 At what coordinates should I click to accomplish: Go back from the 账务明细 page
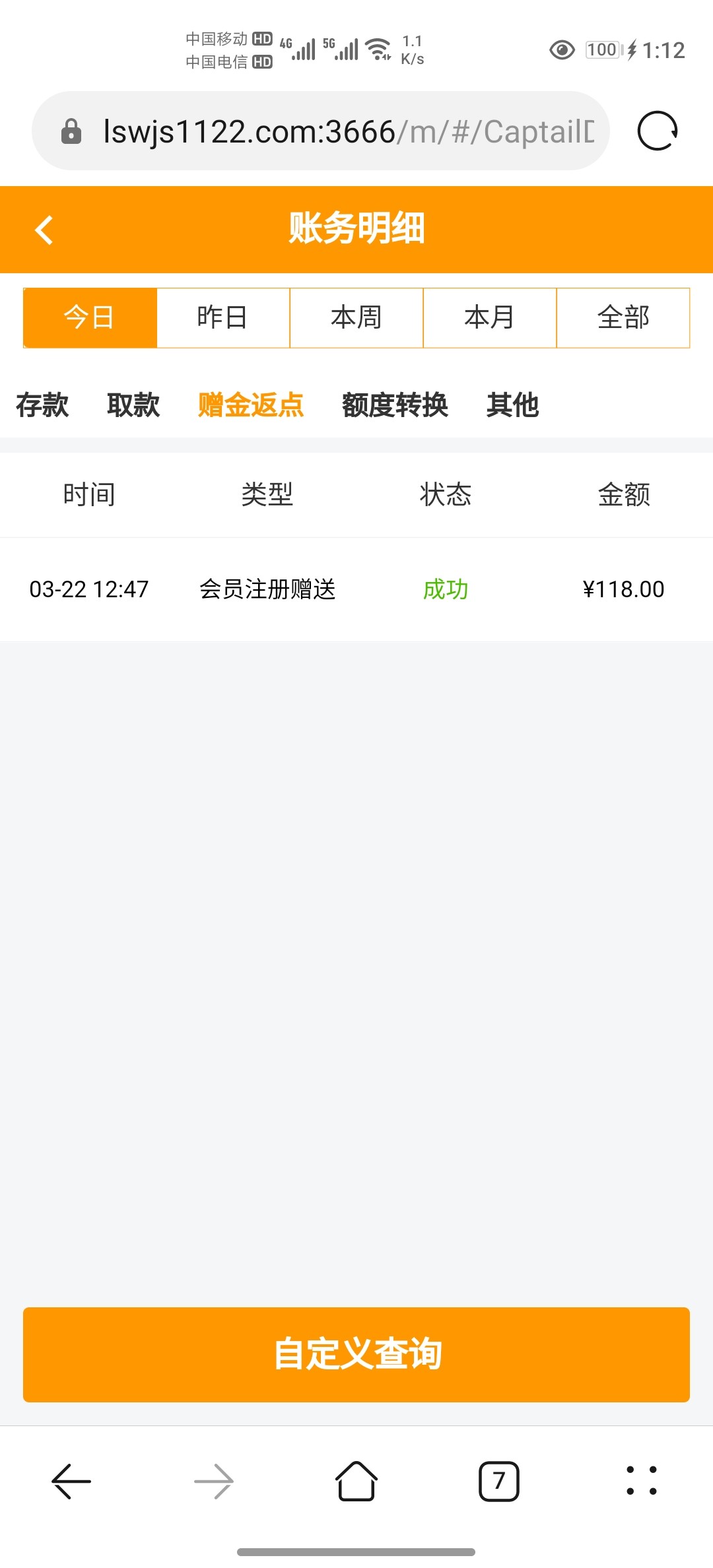click(44, 230)
